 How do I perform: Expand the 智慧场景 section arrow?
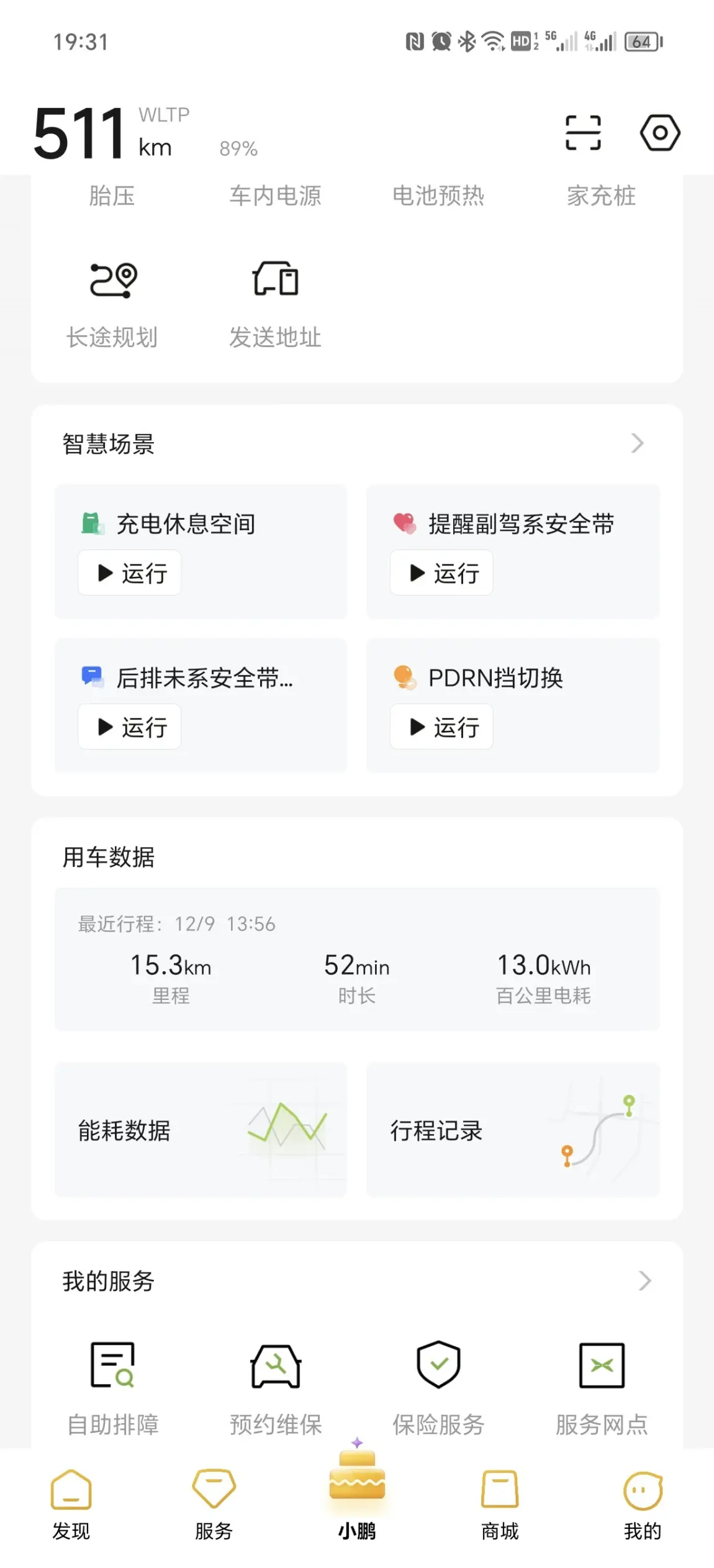[637, 443]
